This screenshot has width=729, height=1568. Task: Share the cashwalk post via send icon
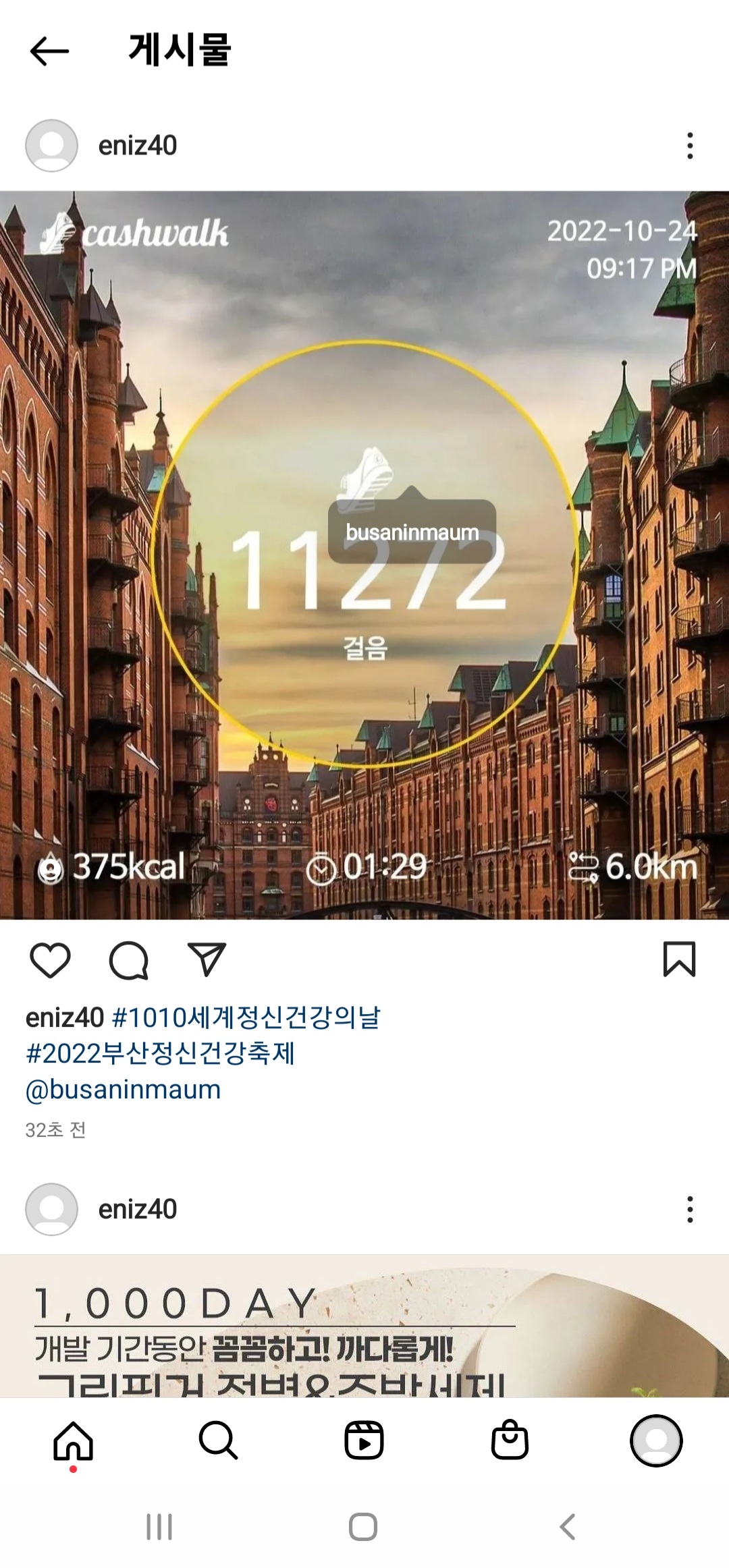(206, 959)
